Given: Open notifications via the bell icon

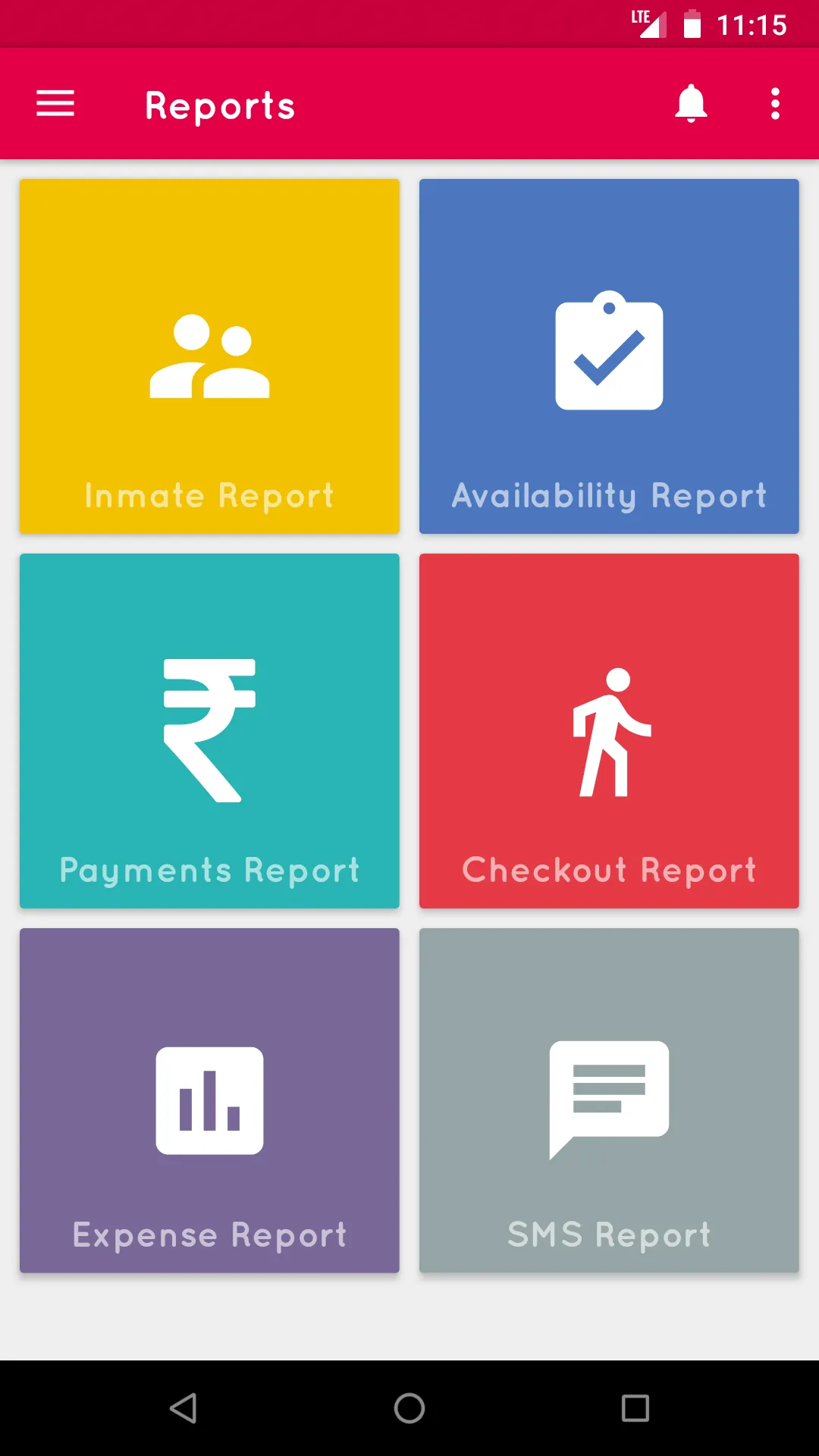Looking at the screenshot, I should pyautogui.click(x=692, y=104).
